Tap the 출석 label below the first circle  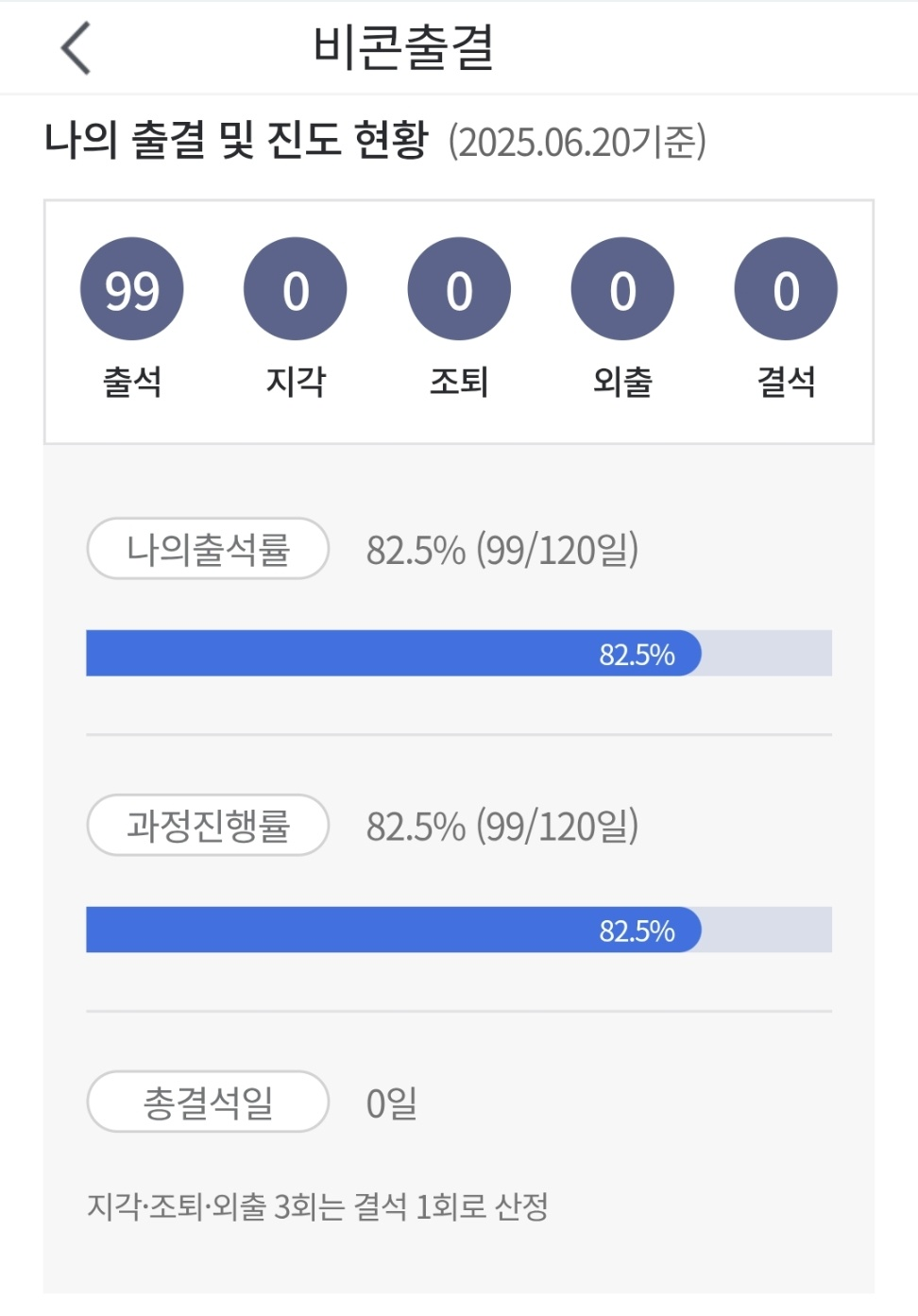[x=131, y=382]
